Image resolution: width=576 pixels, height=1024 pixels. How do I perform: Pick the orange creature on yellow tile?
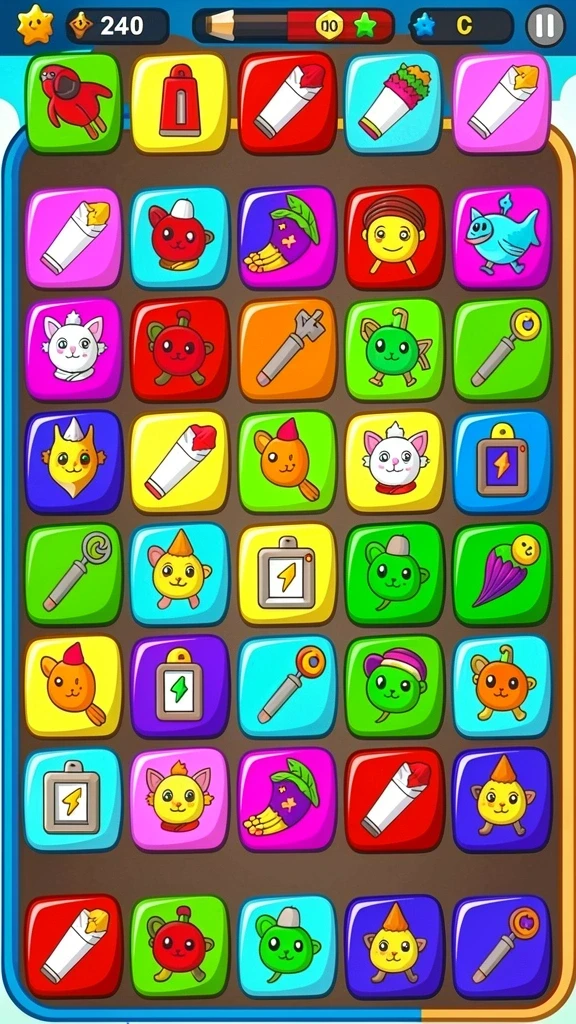tap(73, 686)
